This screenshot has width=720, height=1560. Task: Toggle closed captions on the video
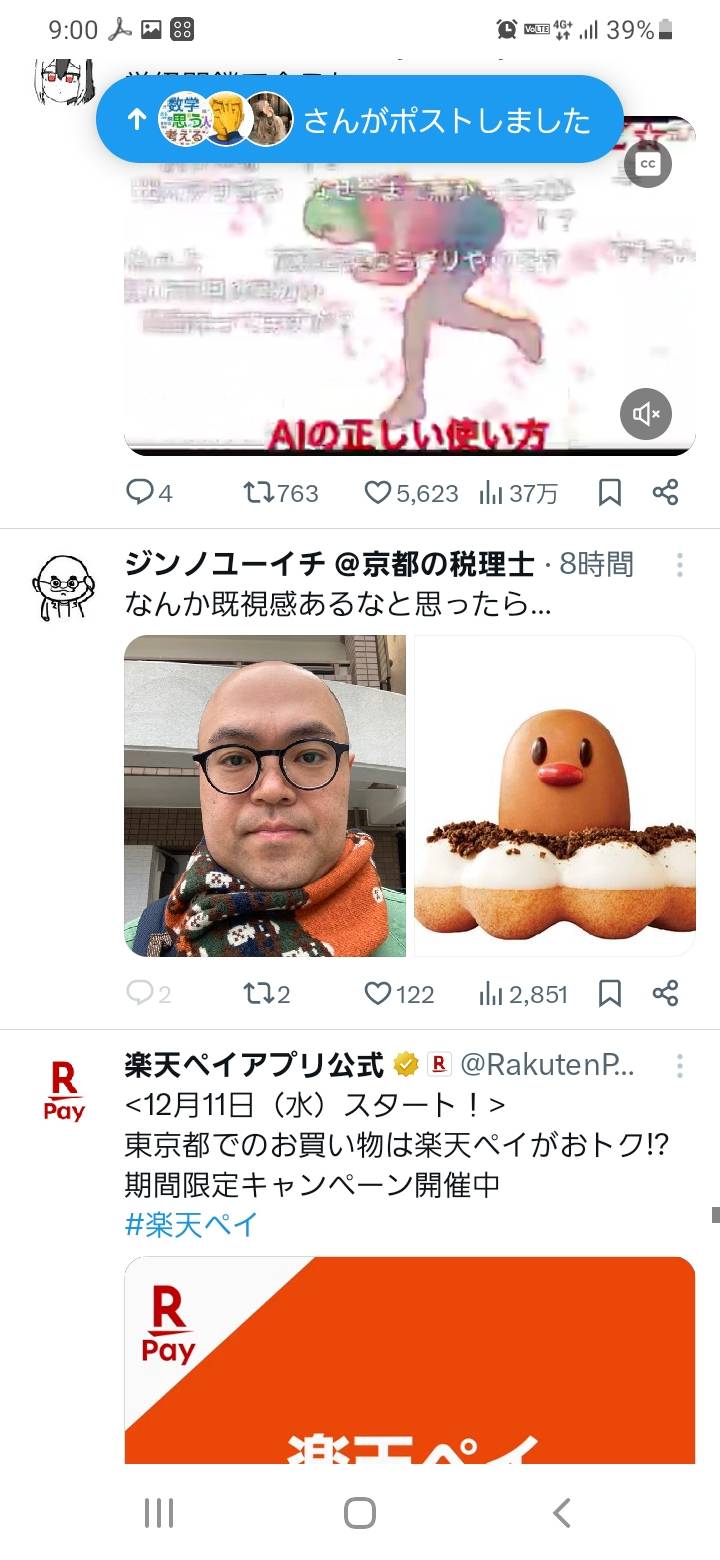(x=648, y=165)
